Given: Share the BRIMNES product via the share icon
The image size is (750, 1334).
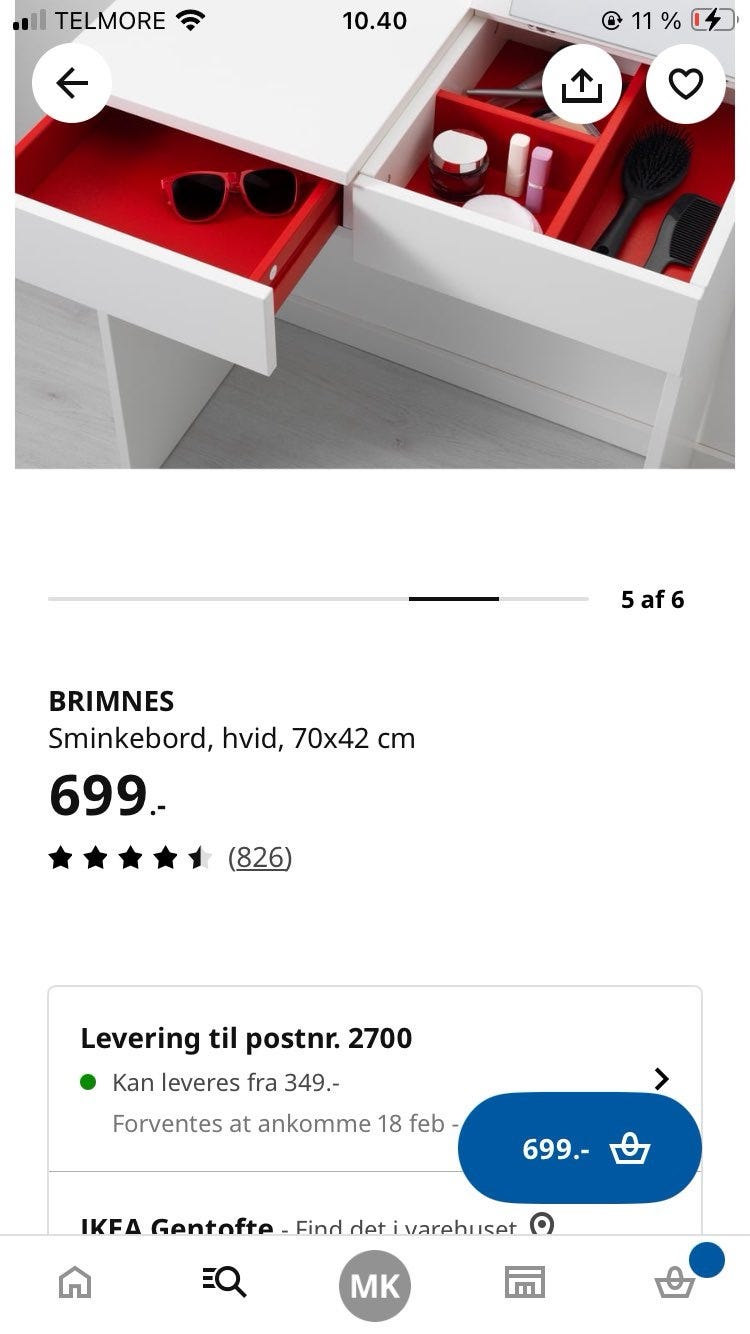Looking at the screenshot, I should (x=581, y=84).
